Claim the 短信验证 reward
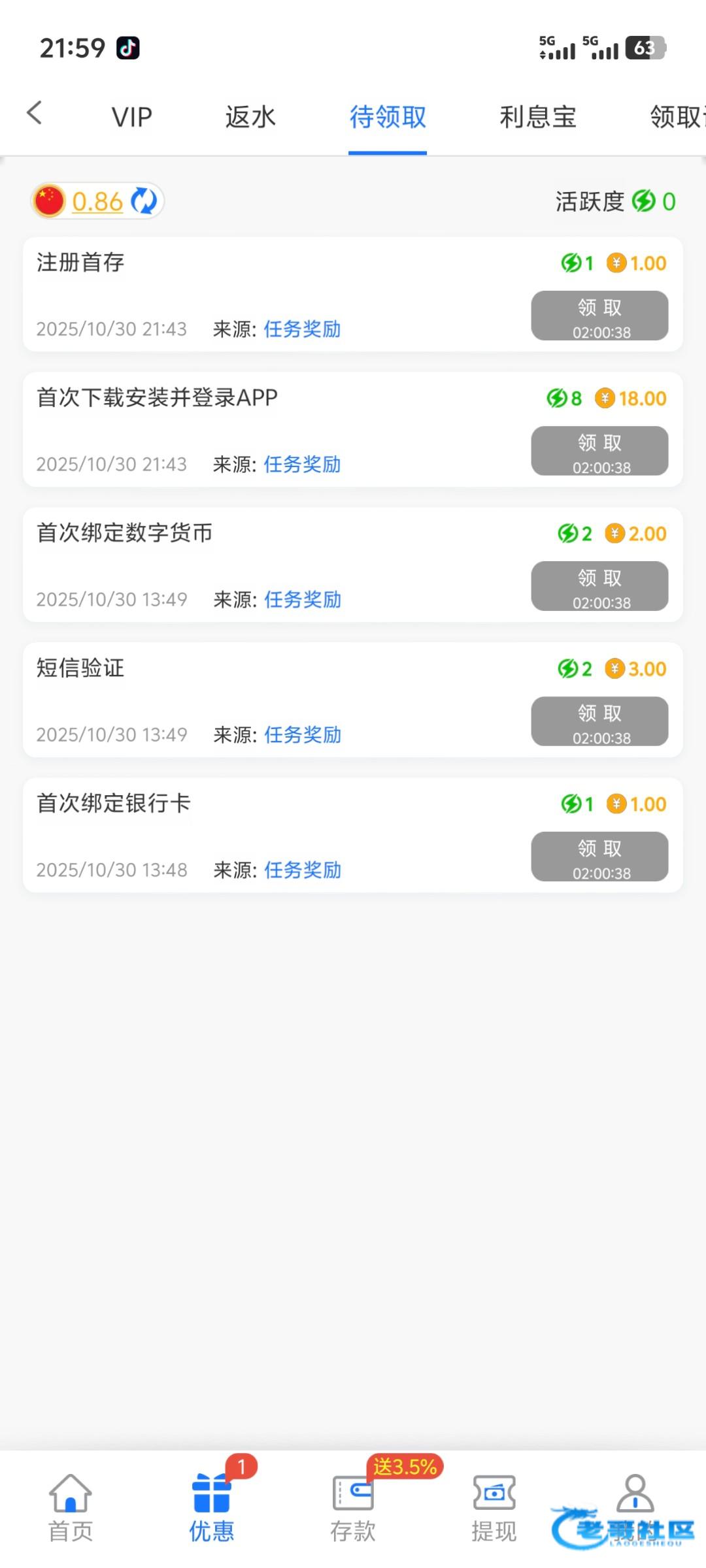Viewport: 706px width, 1568px height. 599,722
